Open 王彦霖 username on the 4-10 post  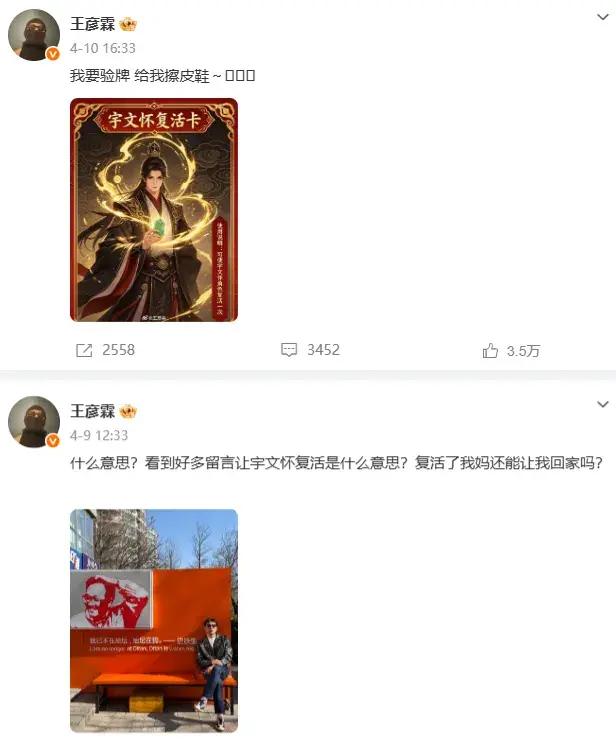tap(92, 23)
